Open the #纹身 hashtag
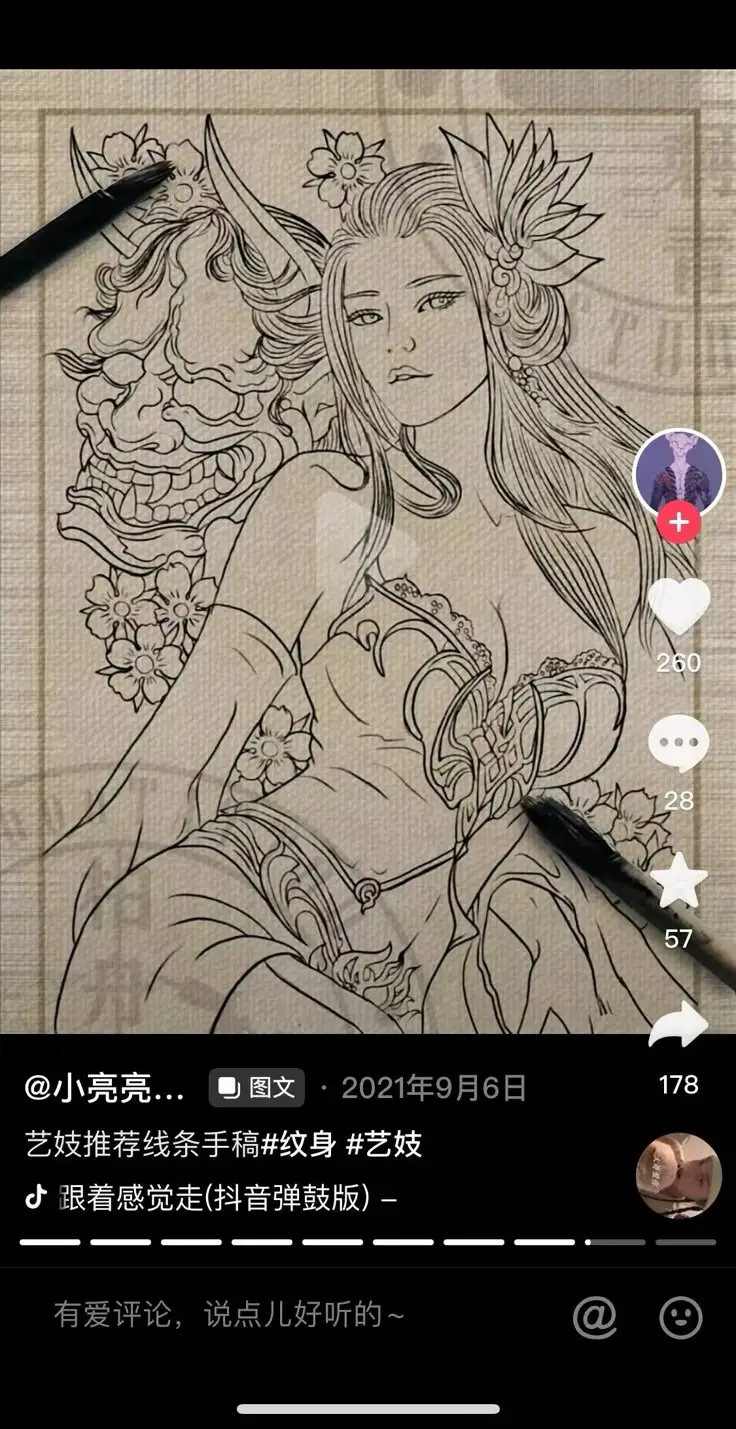The height and width of the screenshot is (1429, 736). (299, 1144)
